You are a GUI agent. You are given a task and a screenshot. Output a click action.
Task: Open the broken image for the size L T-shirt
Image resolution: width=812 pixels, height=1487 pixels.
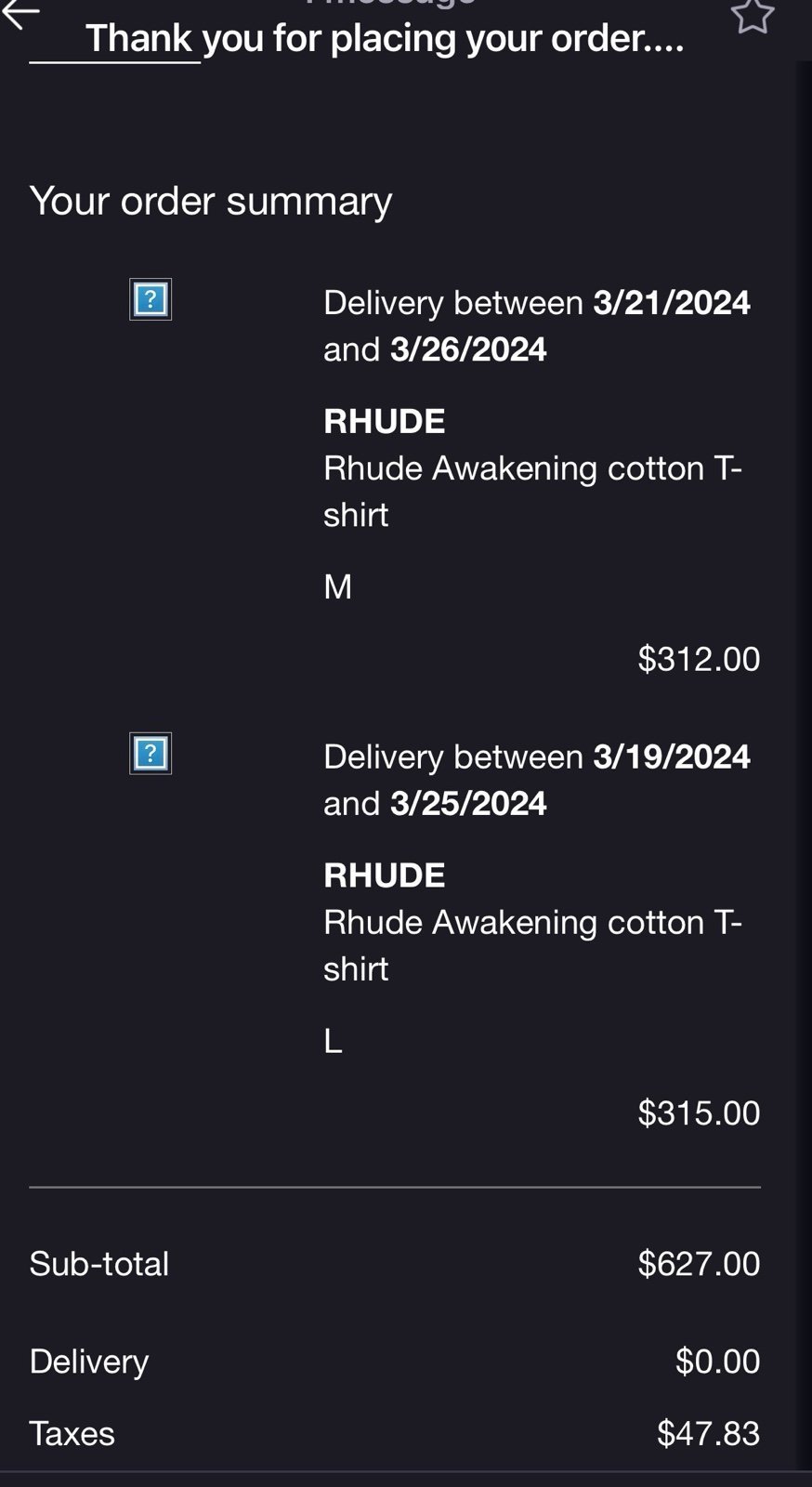pyautogui.click(x=151, y=754)
